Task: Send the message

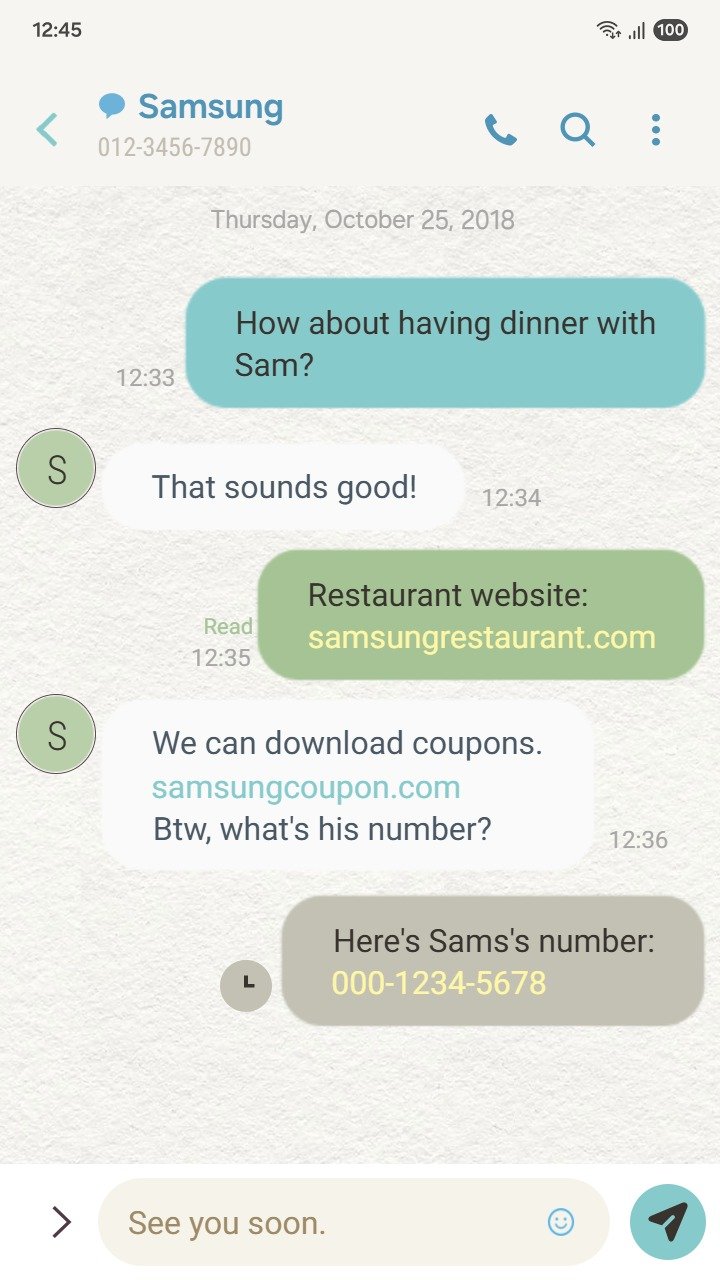Action: coord(667,1221)
